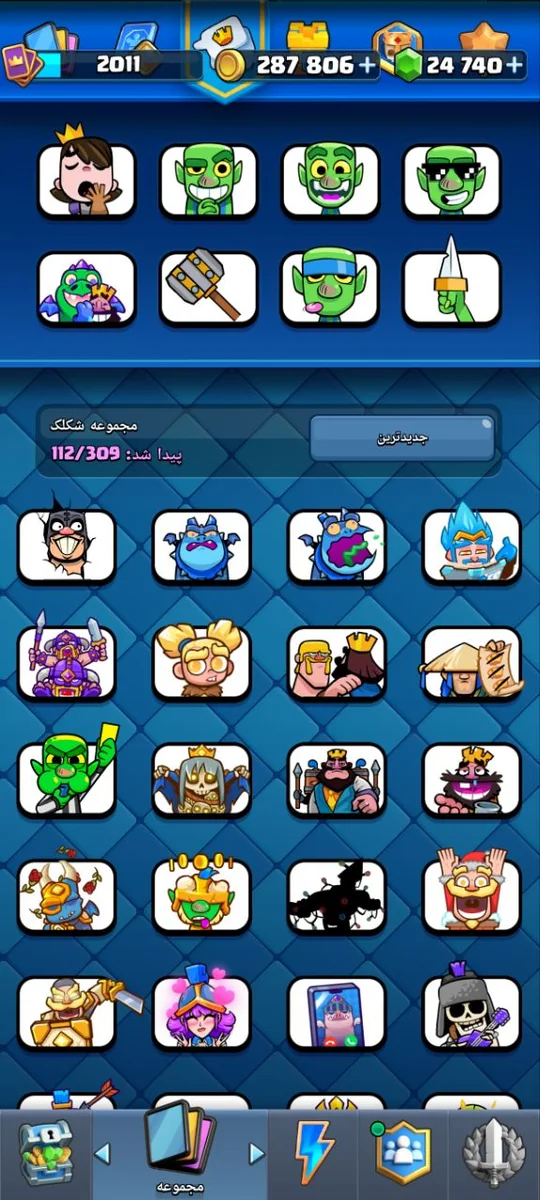Select the goblin with sunglasses emote

tap(452, 181)
